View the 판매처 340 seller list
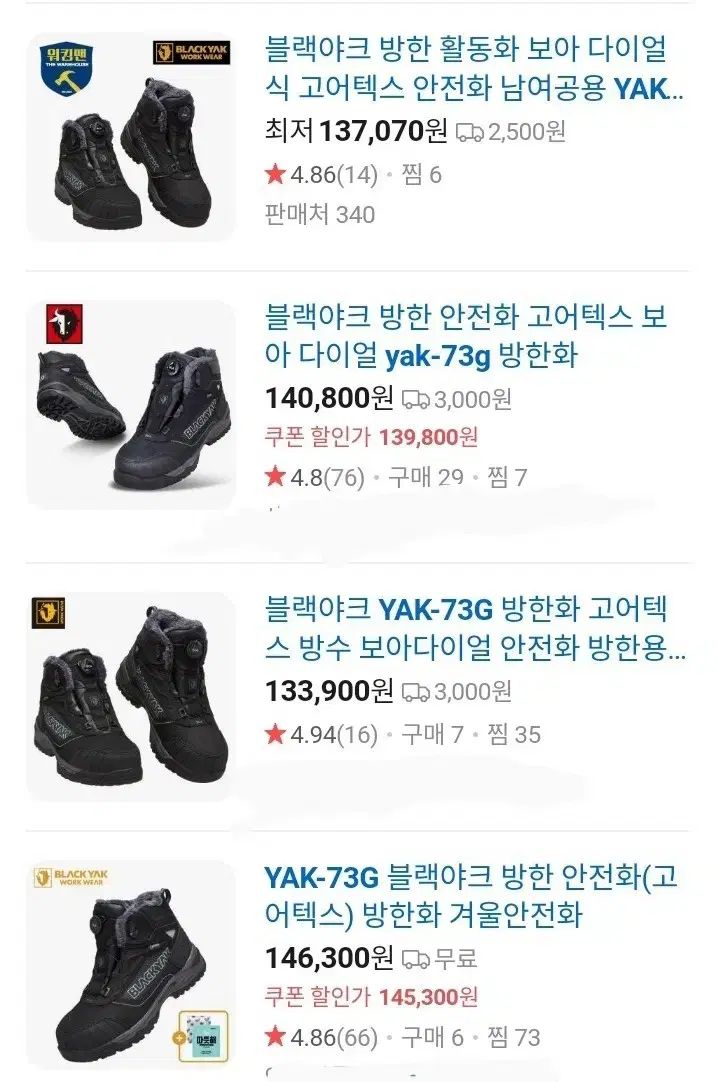 coord(320,214)
